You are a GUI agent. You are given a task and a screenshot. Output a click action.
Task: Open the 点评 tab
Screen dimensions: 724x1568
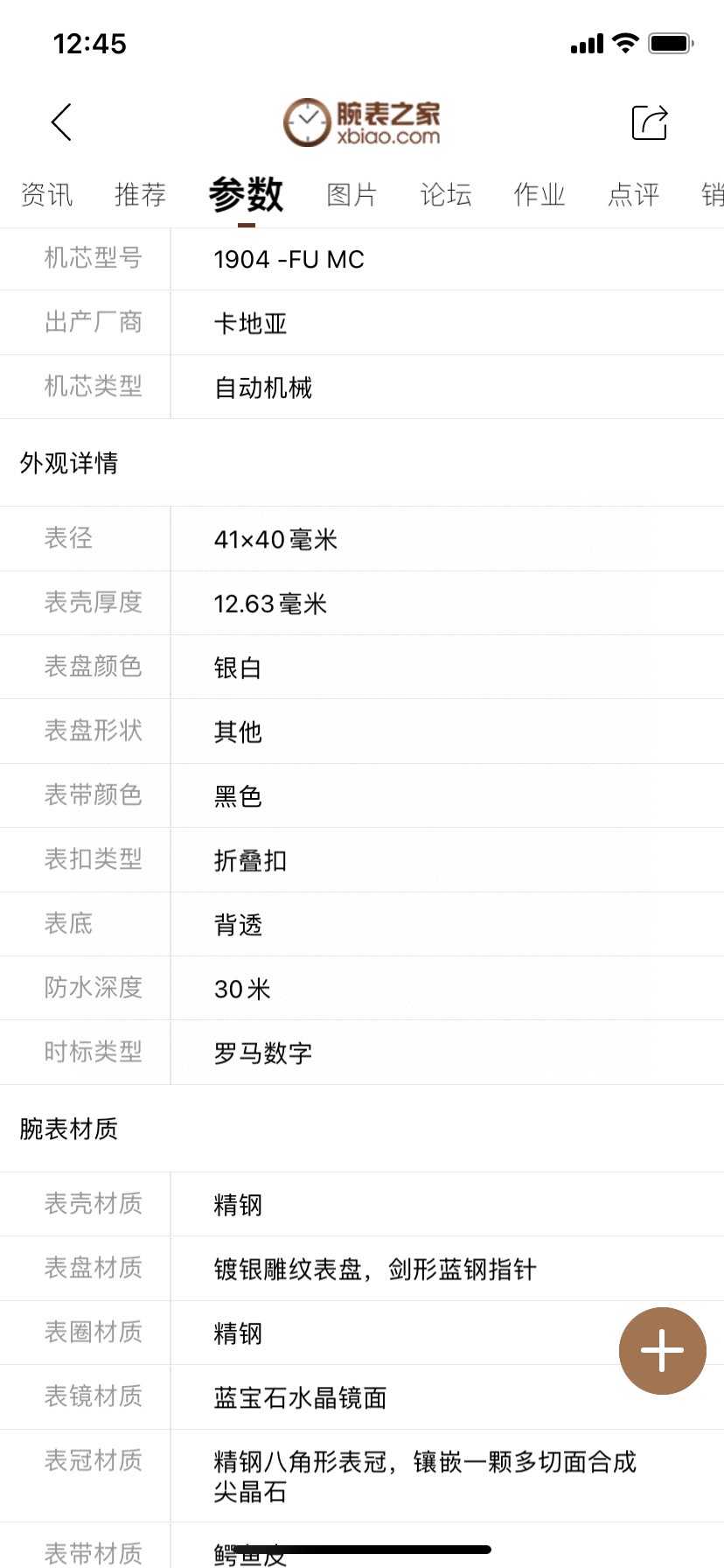633,194
